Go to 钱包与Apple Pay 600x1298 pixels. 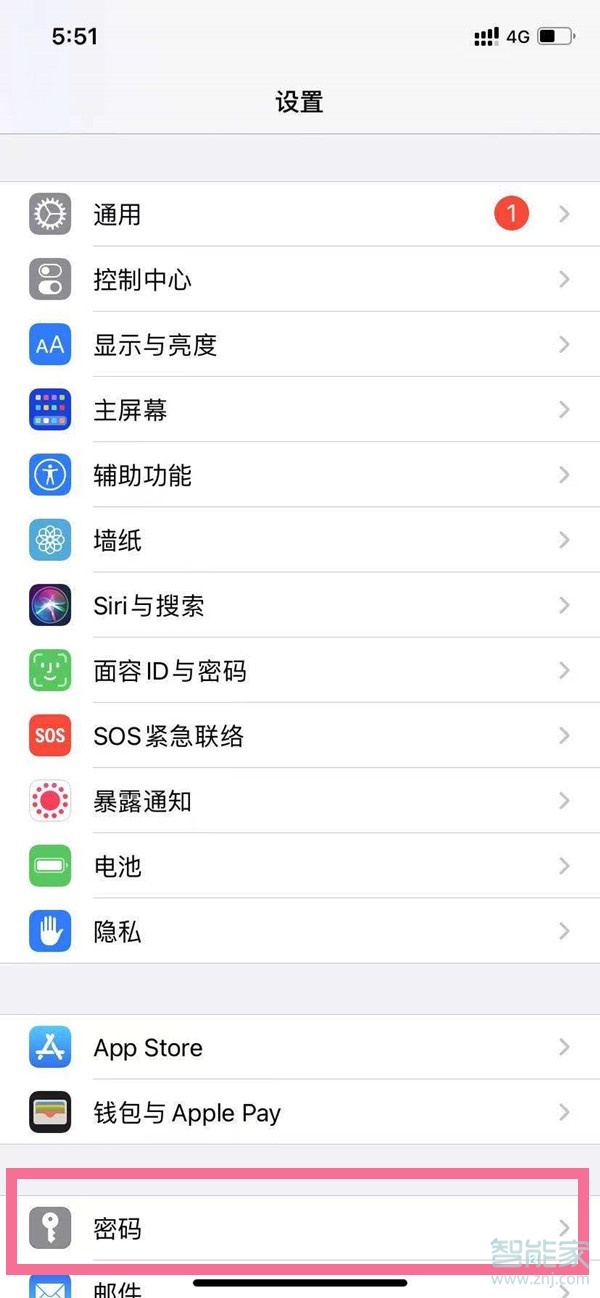tap(300, 1112)
